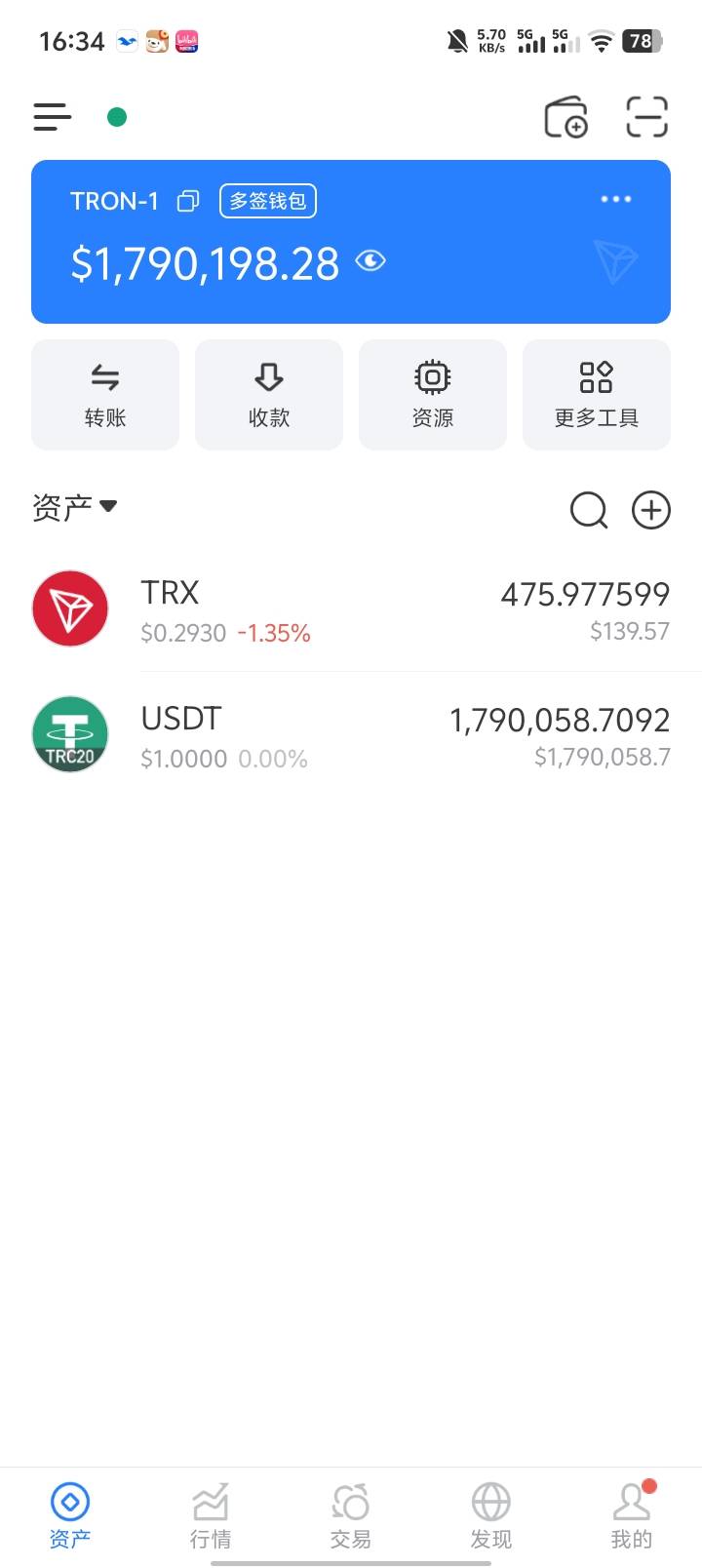Tap the 收款 receive button

[x=269, y=394]
